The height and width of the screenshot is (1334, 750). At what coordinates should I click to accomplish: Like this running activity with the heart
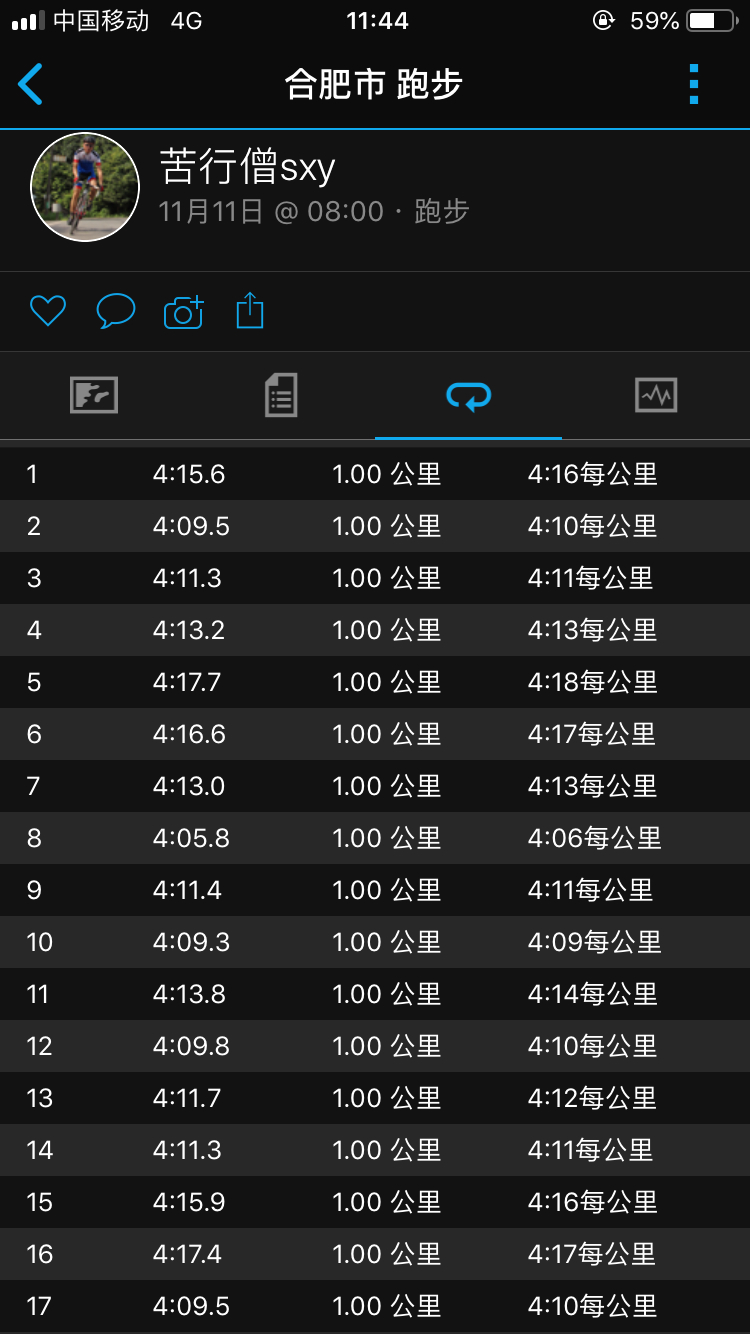pyautogui.click(x=48, y=311)
